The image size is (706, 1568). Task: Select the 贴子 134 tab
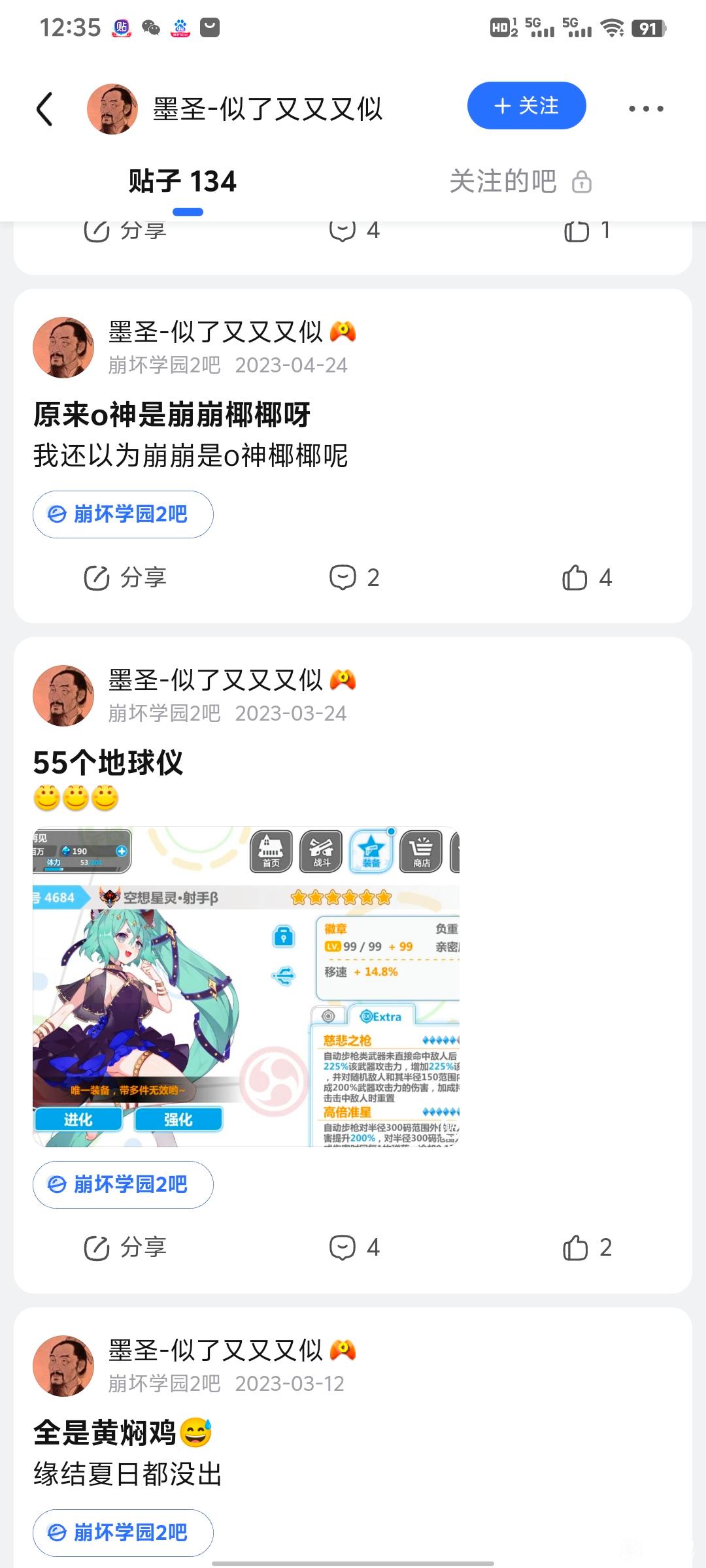tap(182, 181)
